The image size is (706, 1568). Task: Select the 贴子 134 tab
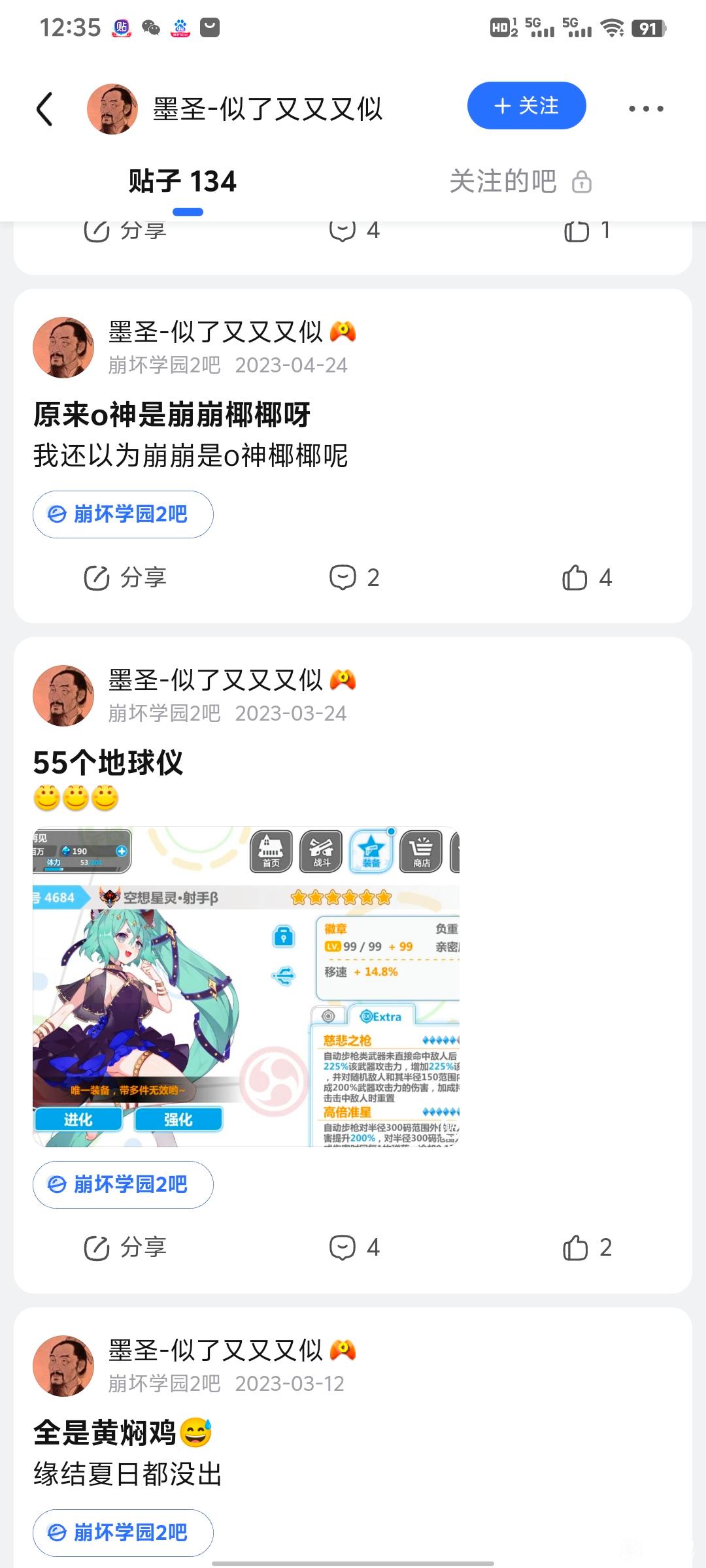tap(182, 181)
